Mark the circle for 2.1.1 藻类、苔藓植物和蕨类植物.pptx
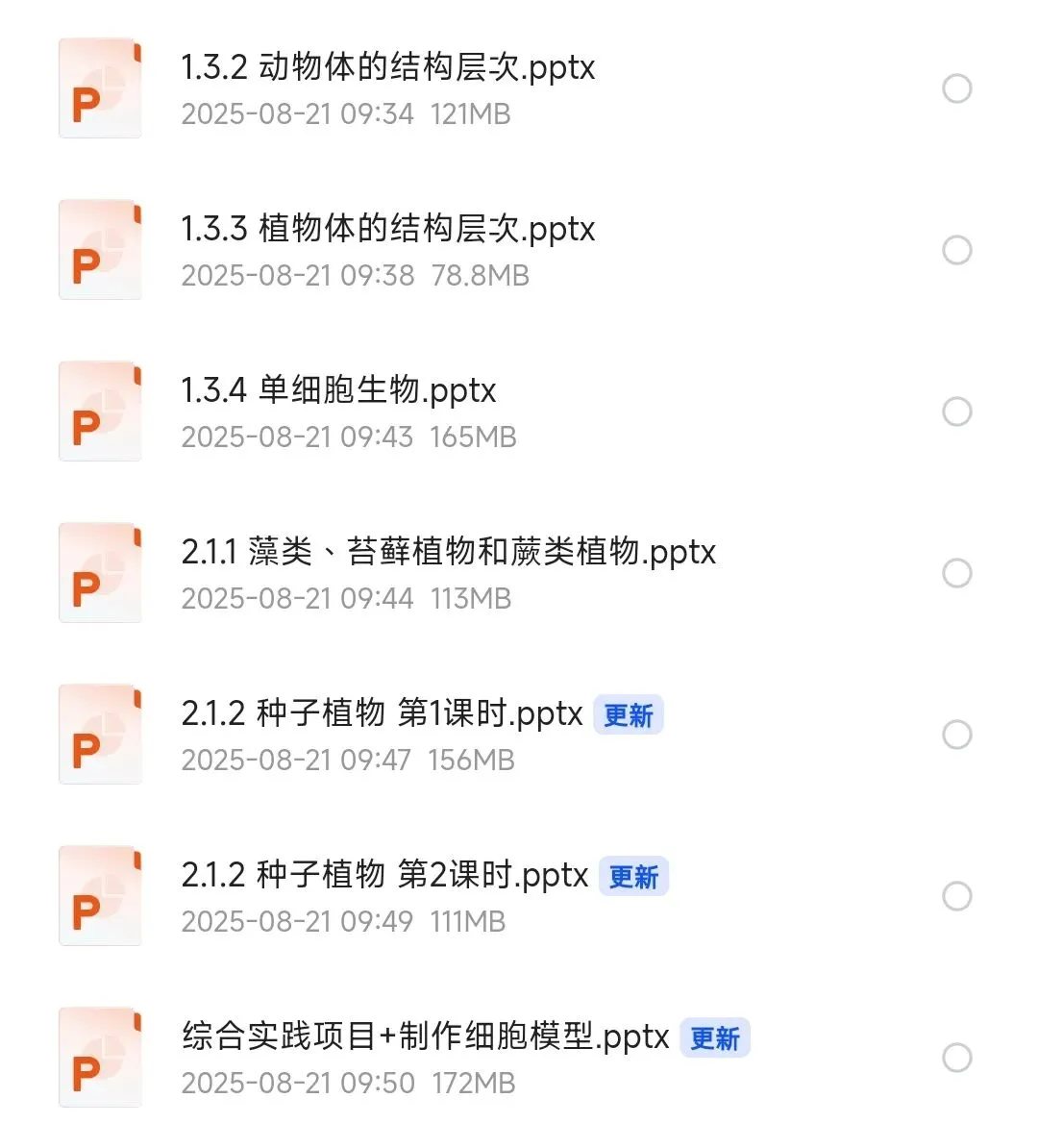This screenshot has width=1038, height=1148. click(956, 572)
